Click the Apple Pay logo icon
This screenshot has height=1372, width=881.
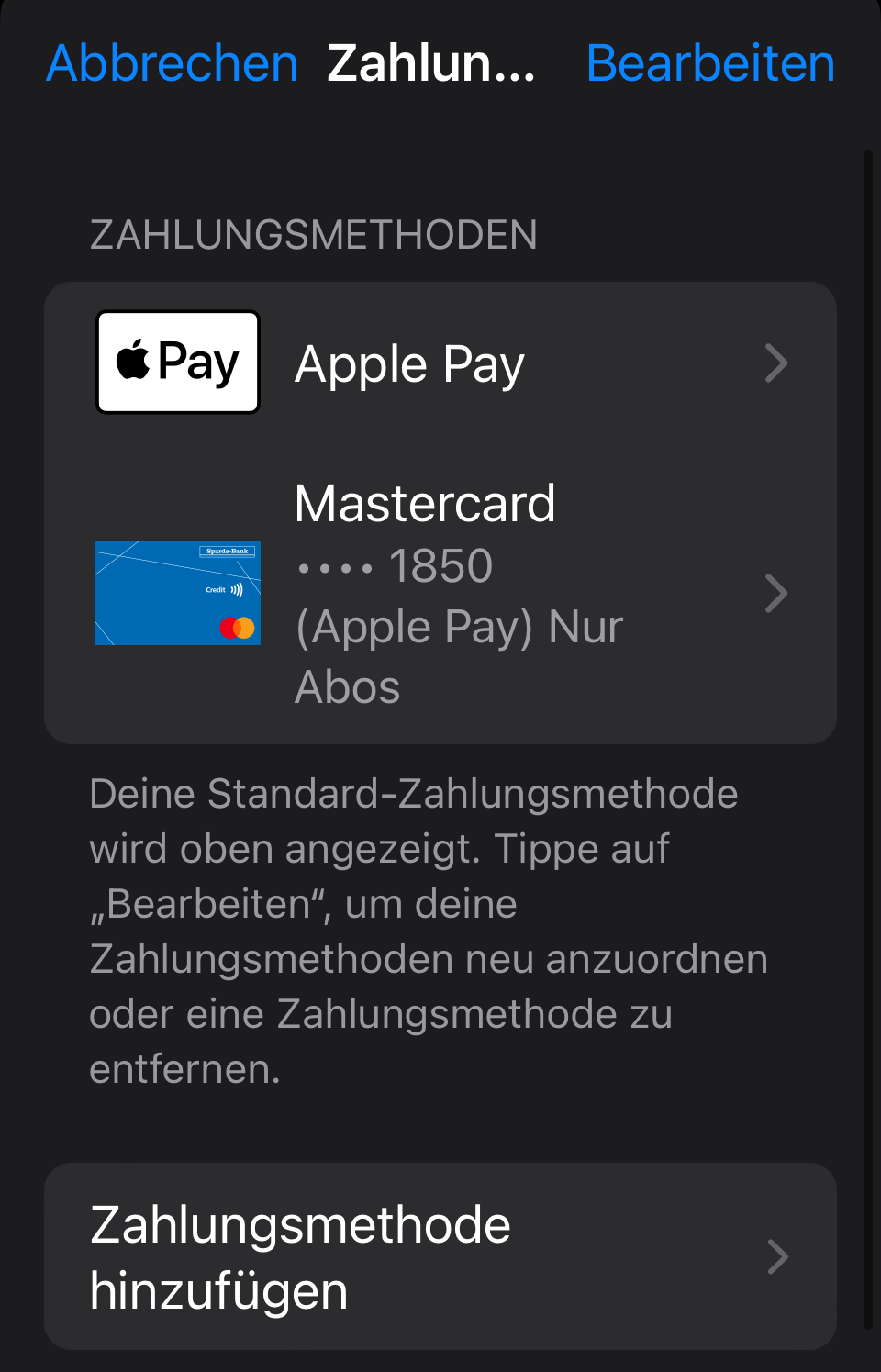tap(177, 361)
